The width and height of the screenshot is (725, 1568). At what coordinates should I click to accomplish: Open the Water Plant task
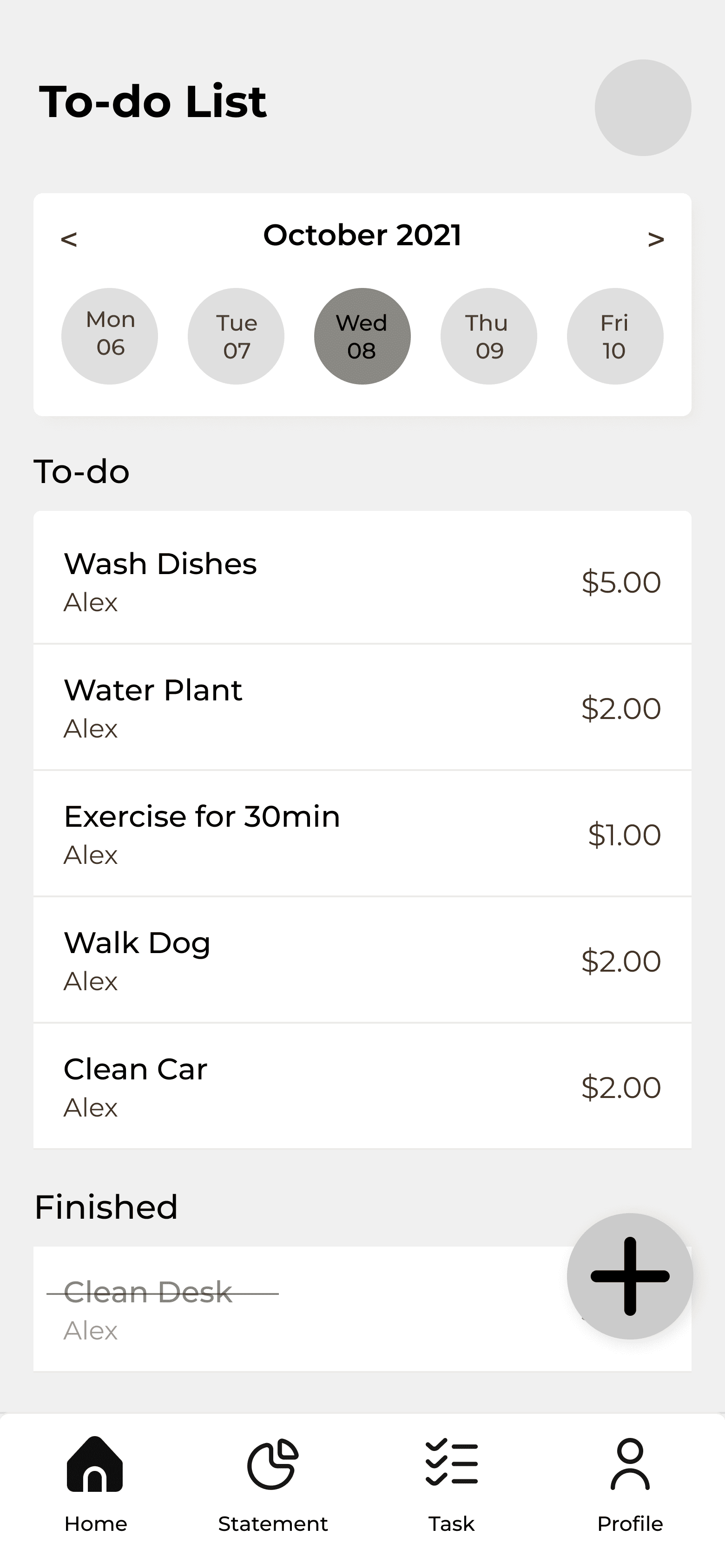(x=362, y=707)
